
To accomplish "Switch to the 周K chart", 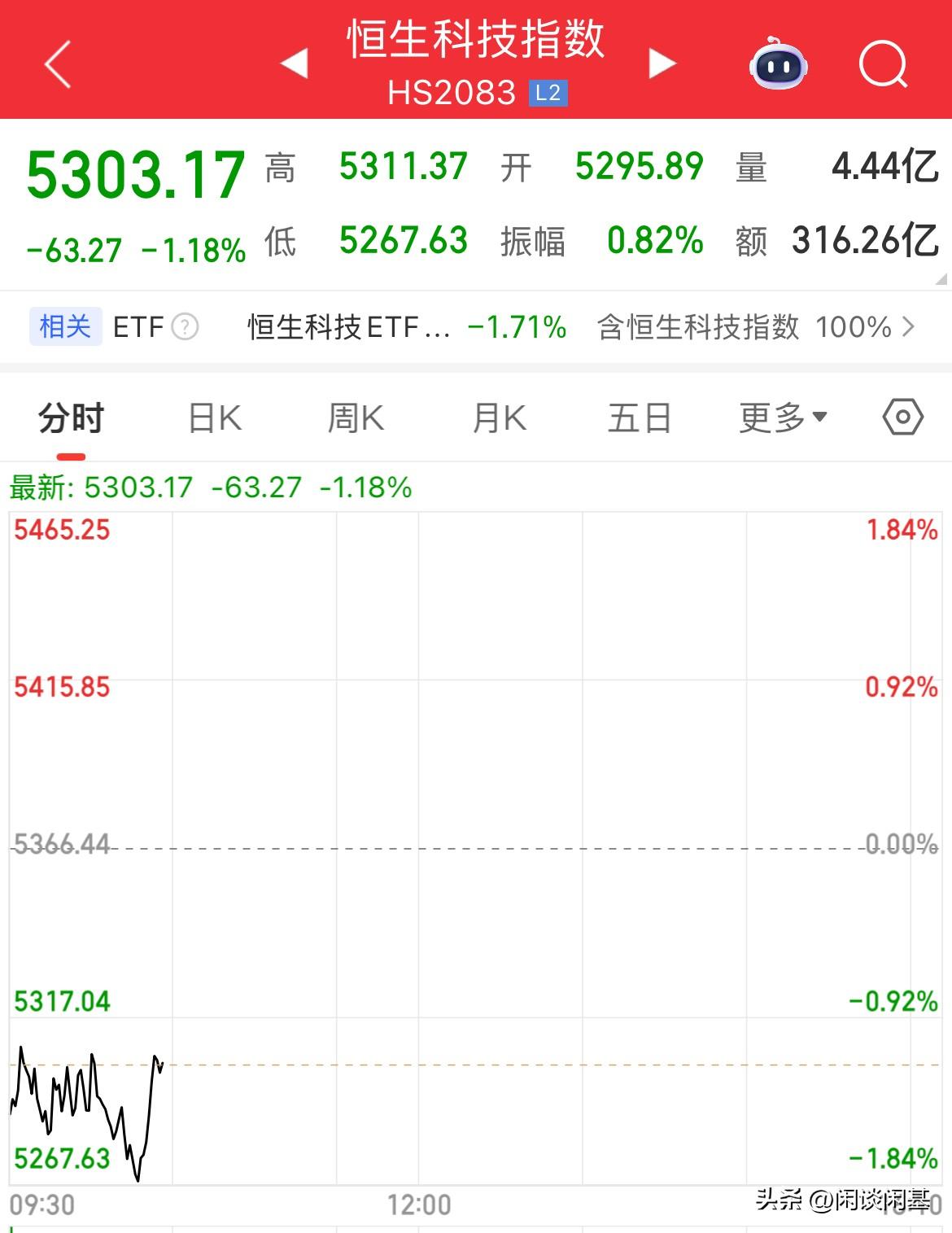I will click(x=356, y=419).
